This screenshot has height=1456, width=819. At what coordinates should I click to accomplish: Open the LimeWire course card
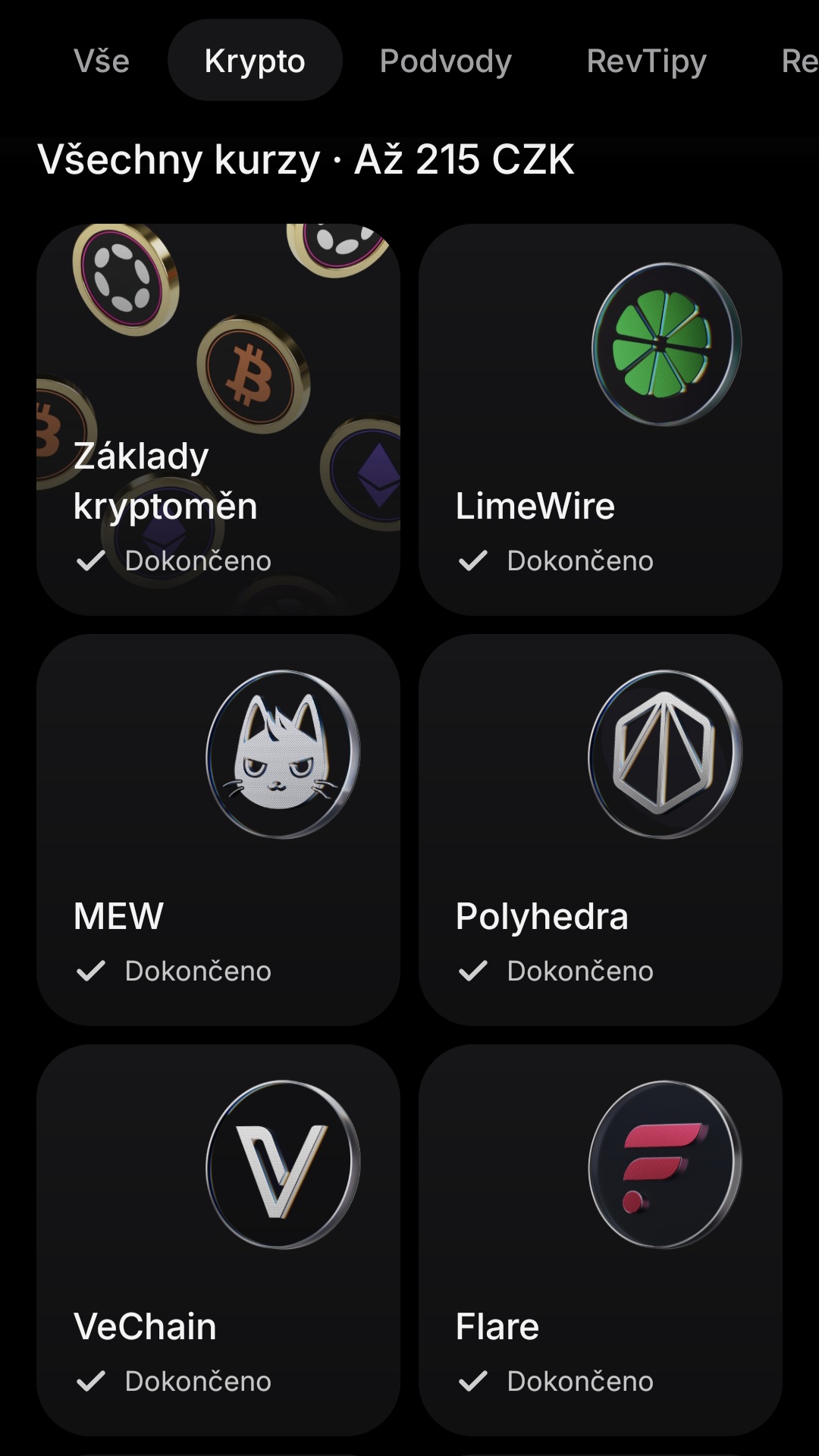(601, 419)
